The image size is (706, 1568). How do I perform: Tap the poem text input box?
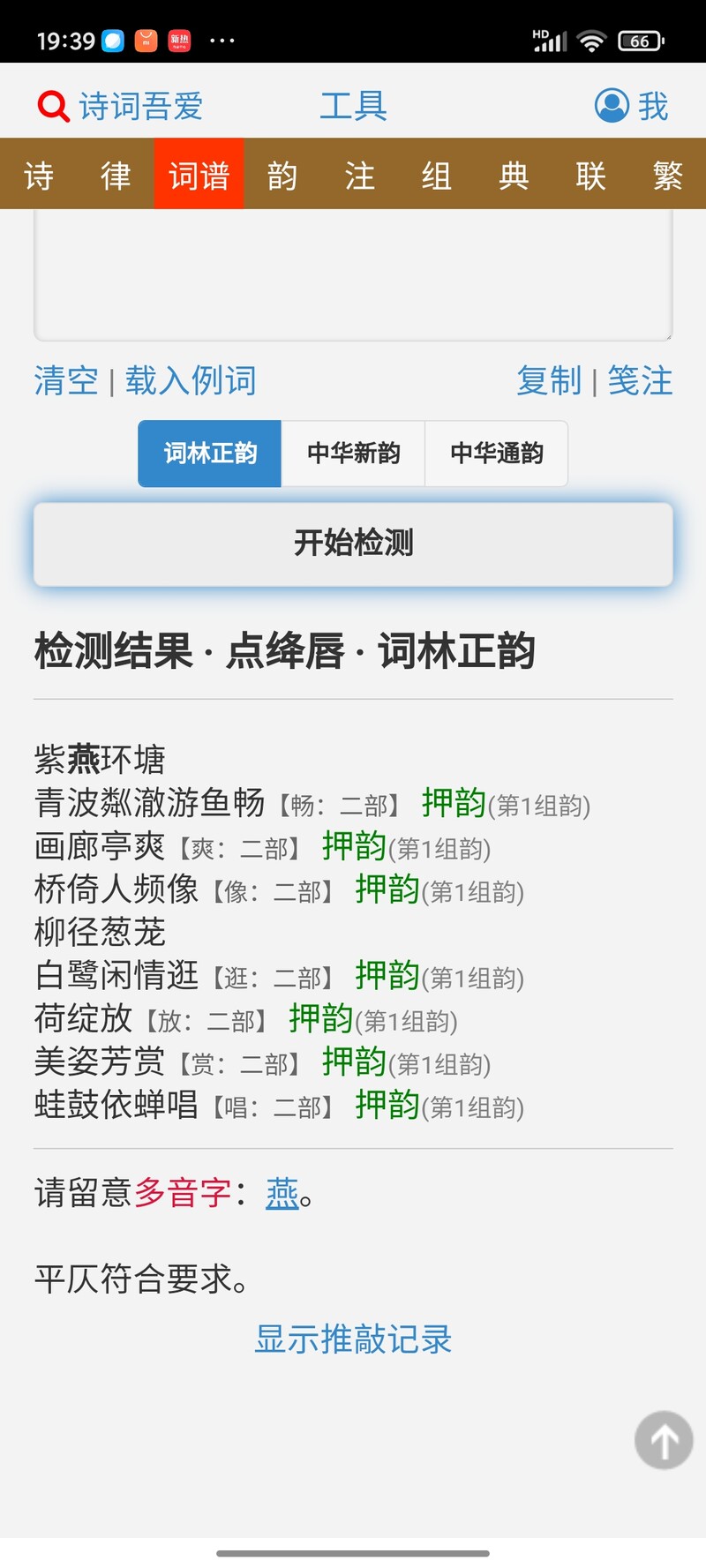point(353,274)
